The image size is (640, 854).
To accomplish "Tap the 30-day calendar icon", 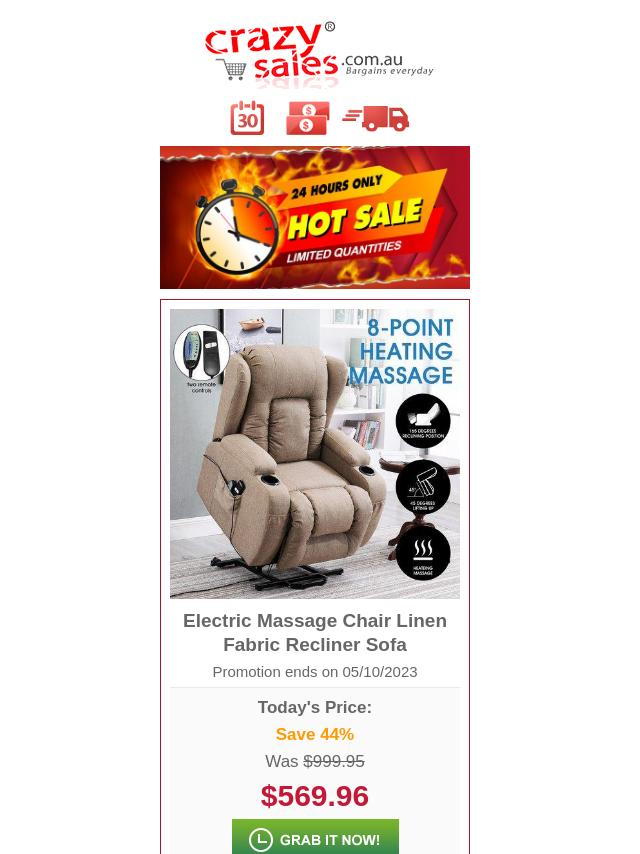I will click(x=248, y=118).
